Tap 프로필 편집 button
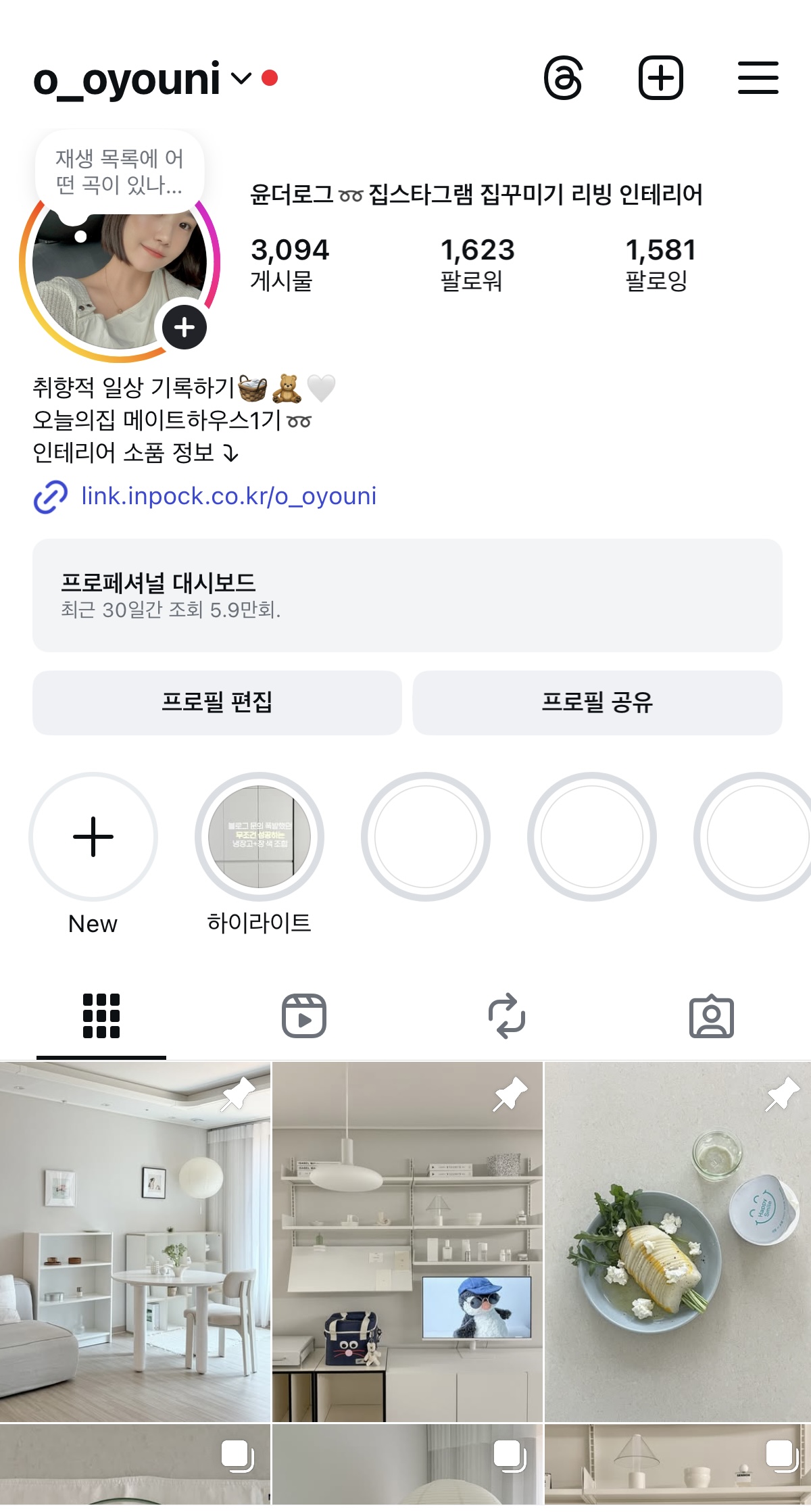The image size is (811, 1512). [x=217, y=702]
